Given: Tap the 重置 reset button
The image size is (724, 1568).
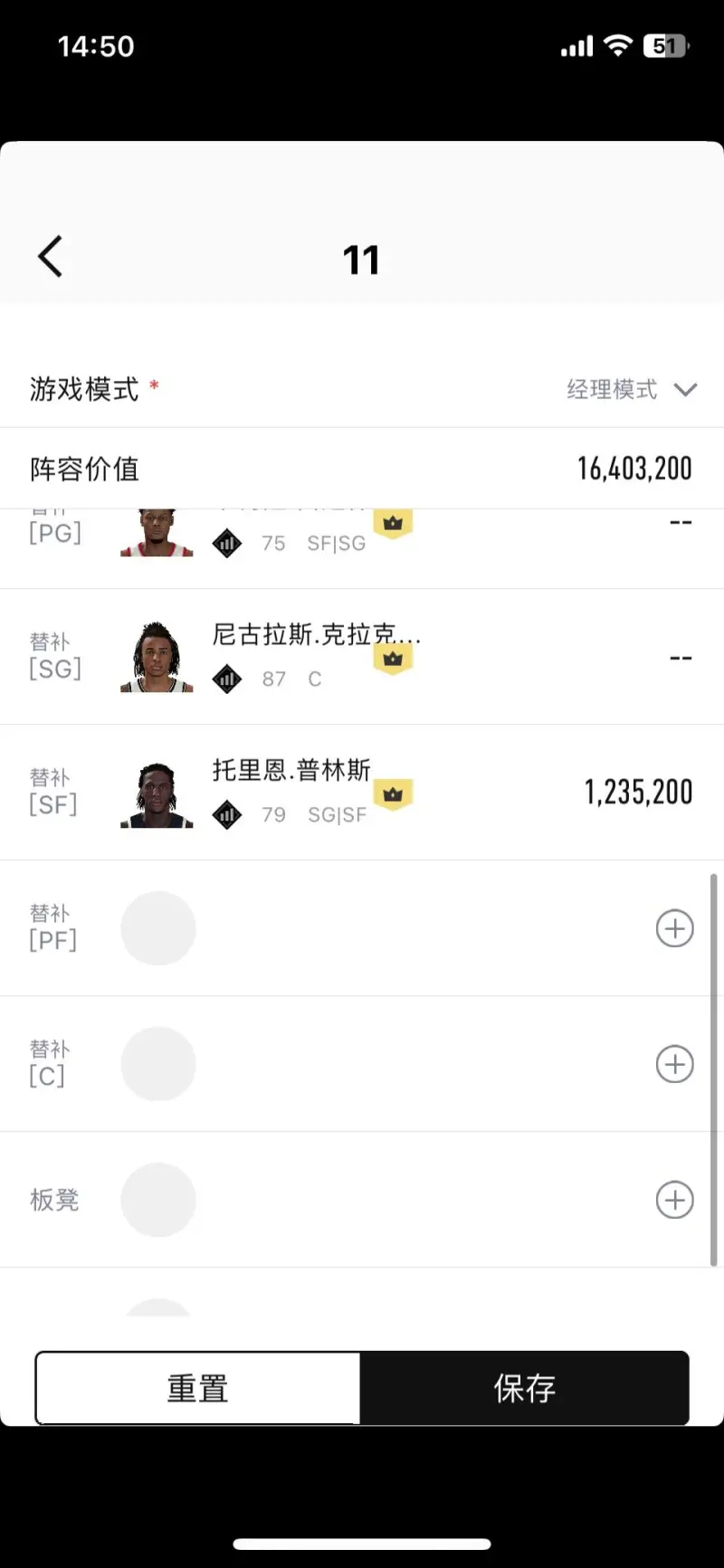Looking at the screenshot, I should point(198,1388).
